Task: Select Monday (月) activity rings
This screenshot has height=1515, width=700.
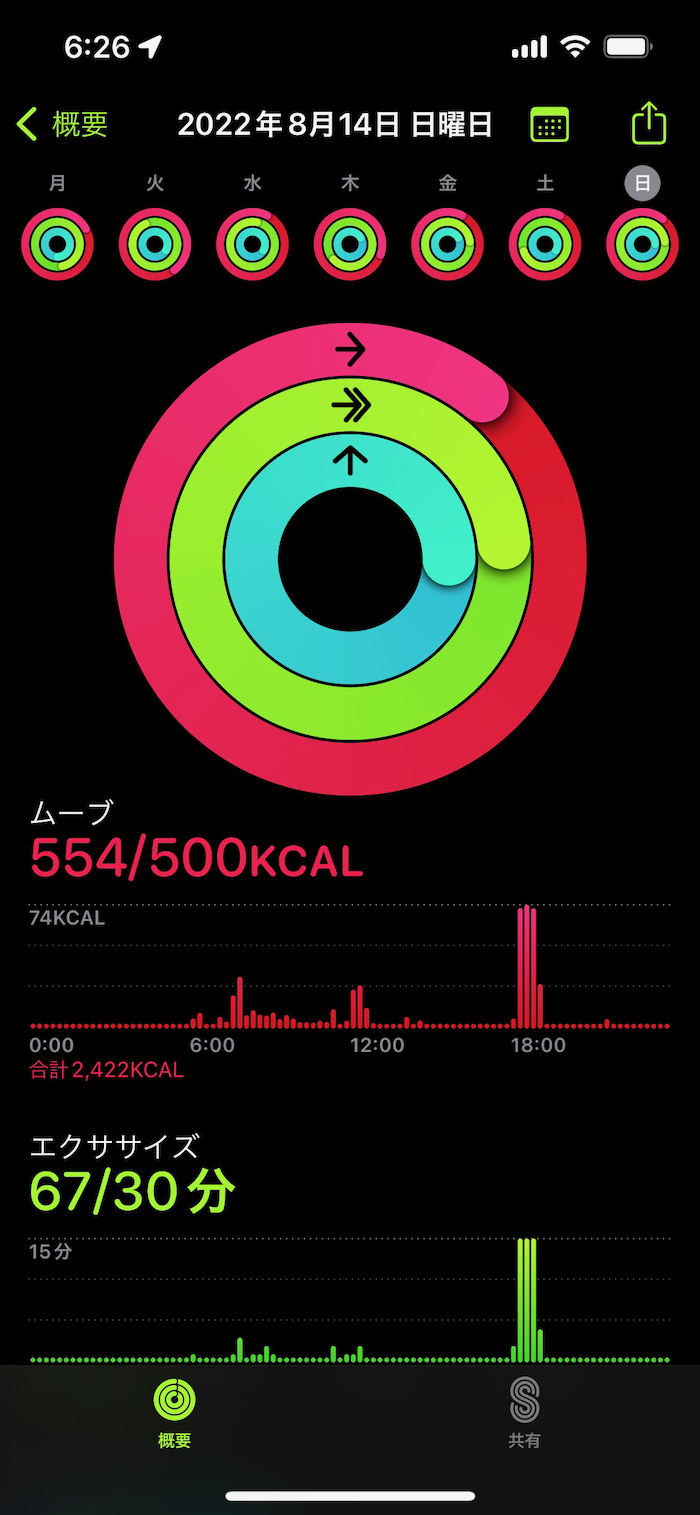Action: (57, 244)
